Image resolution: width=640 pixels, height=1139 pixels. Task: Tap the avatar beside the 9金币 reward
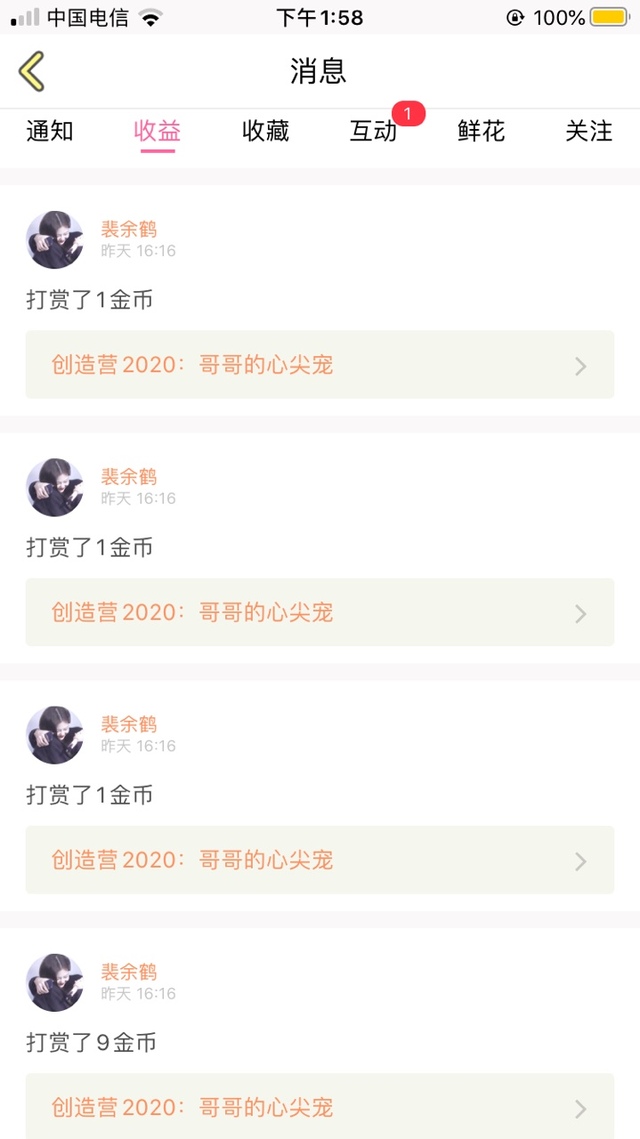point(55,982)
